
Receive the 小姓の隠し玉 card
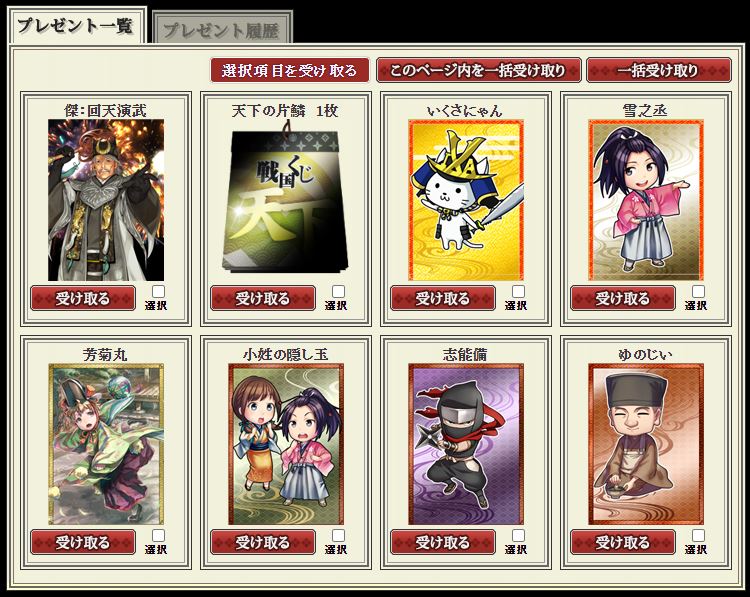(x=263, y=542)
